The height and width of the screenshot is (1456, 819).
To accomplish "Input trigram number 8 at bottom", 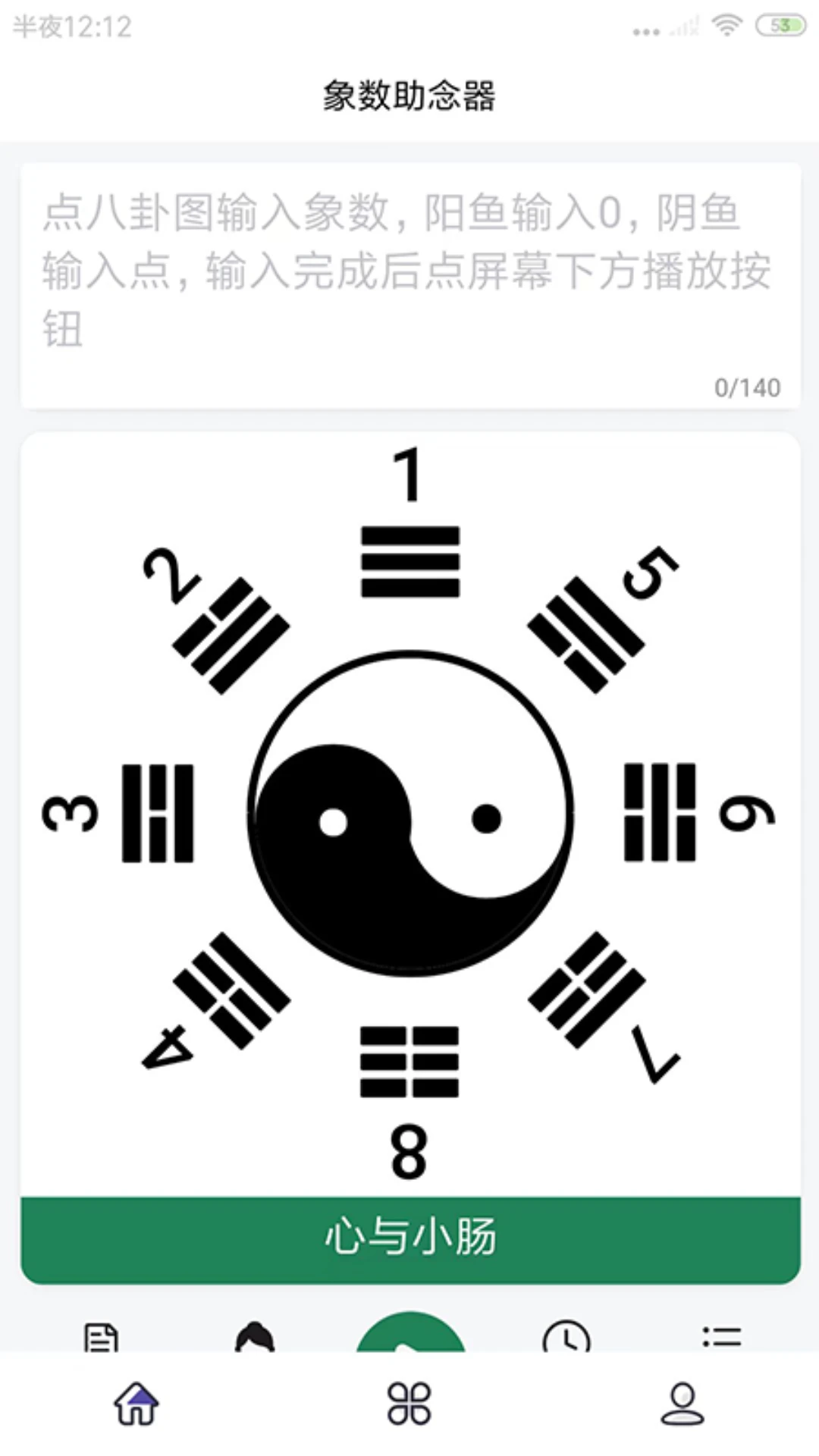I will (409, 1062).
